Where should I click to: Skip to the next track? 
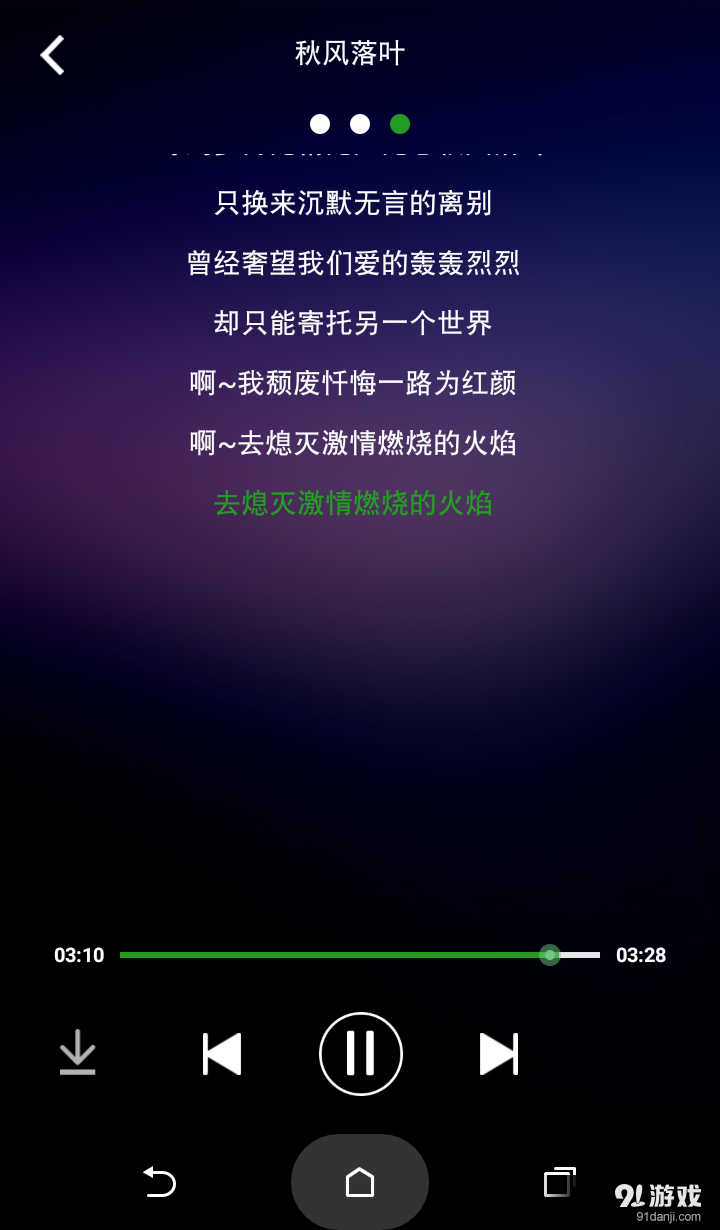498,1053
